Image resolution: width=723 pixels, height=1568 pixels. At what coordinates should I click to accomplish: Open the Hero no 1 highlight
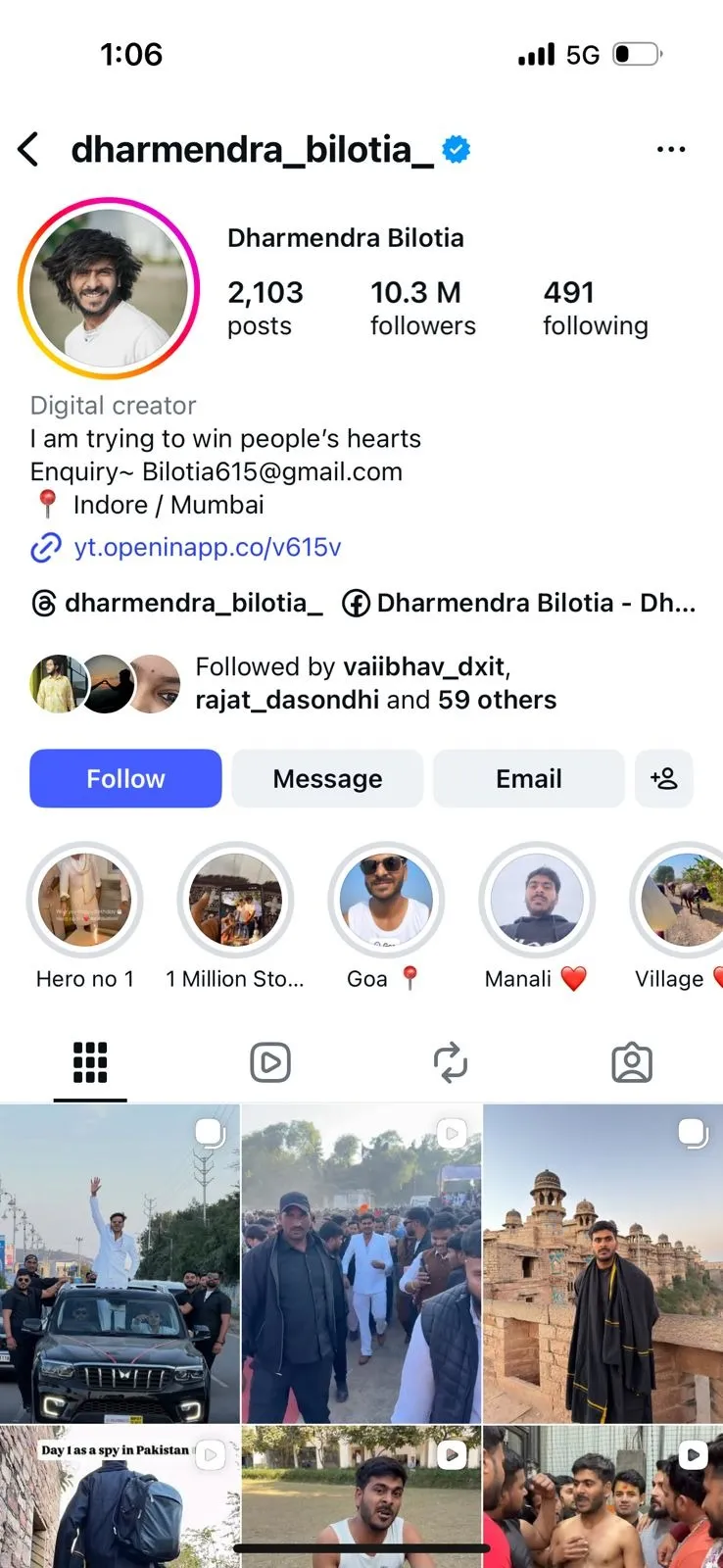[x=85, y=900]
